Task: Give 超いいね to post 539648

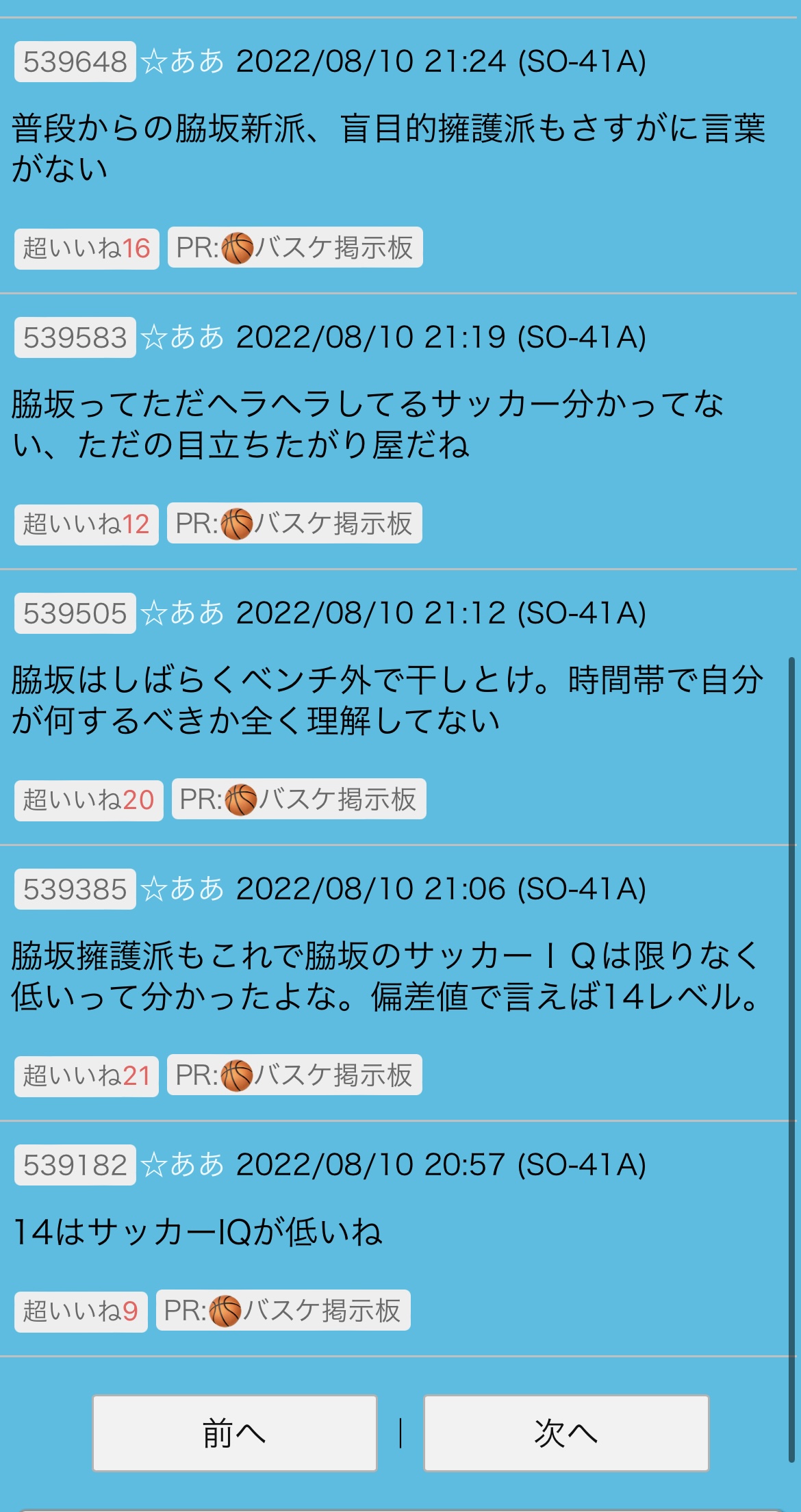Action: coord(87,248)
